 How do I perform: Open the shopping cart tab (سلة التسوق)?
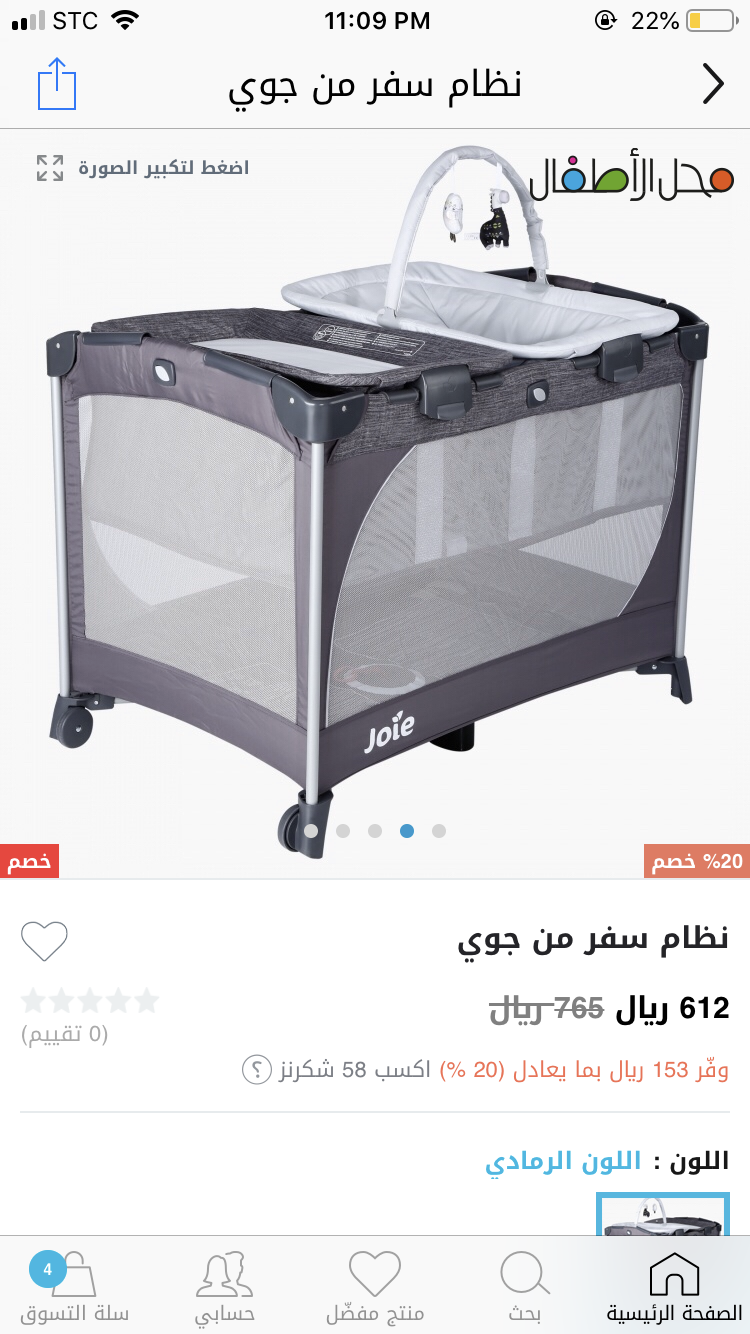pos(74,1285)
